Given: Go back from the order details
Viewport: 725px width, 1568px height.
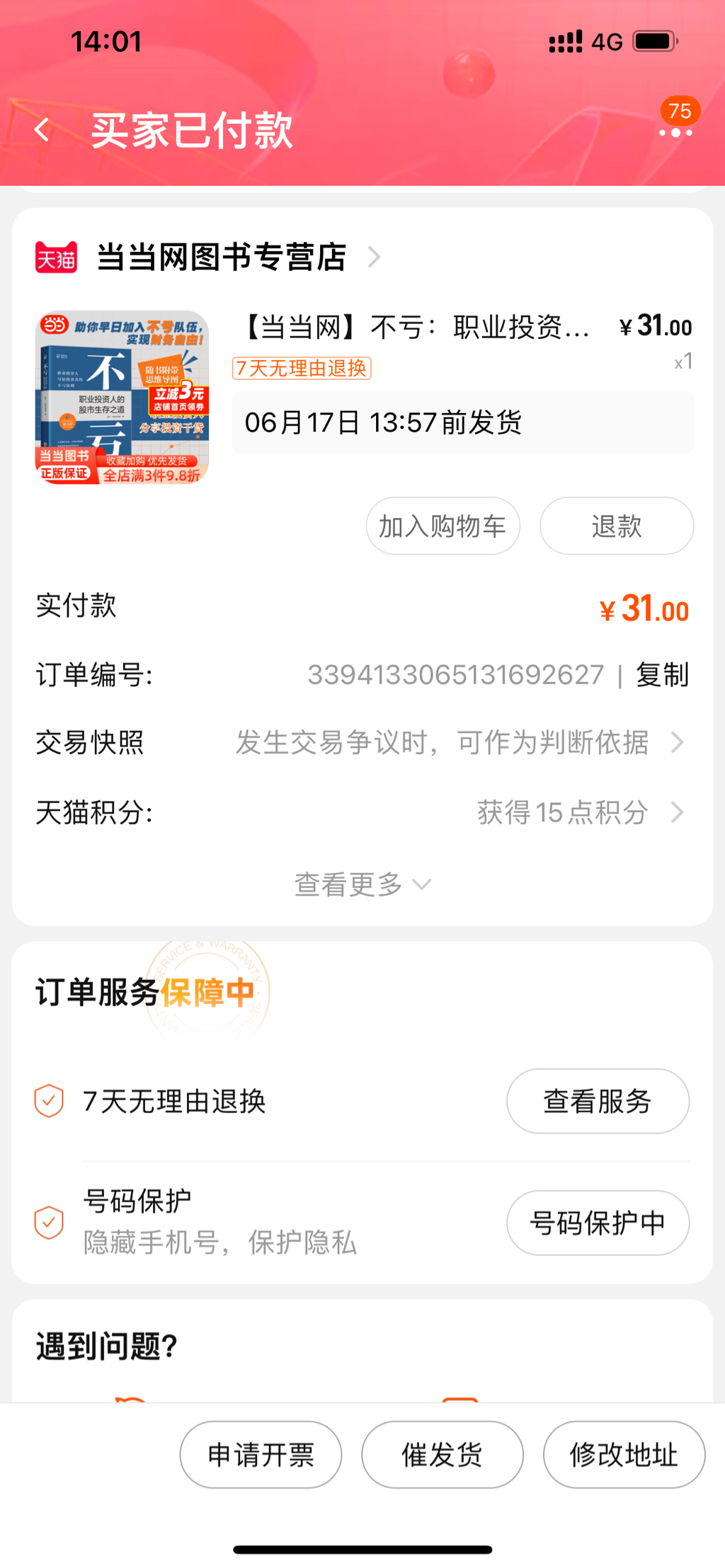Looking at the screenshot, I should coord(42,130).
